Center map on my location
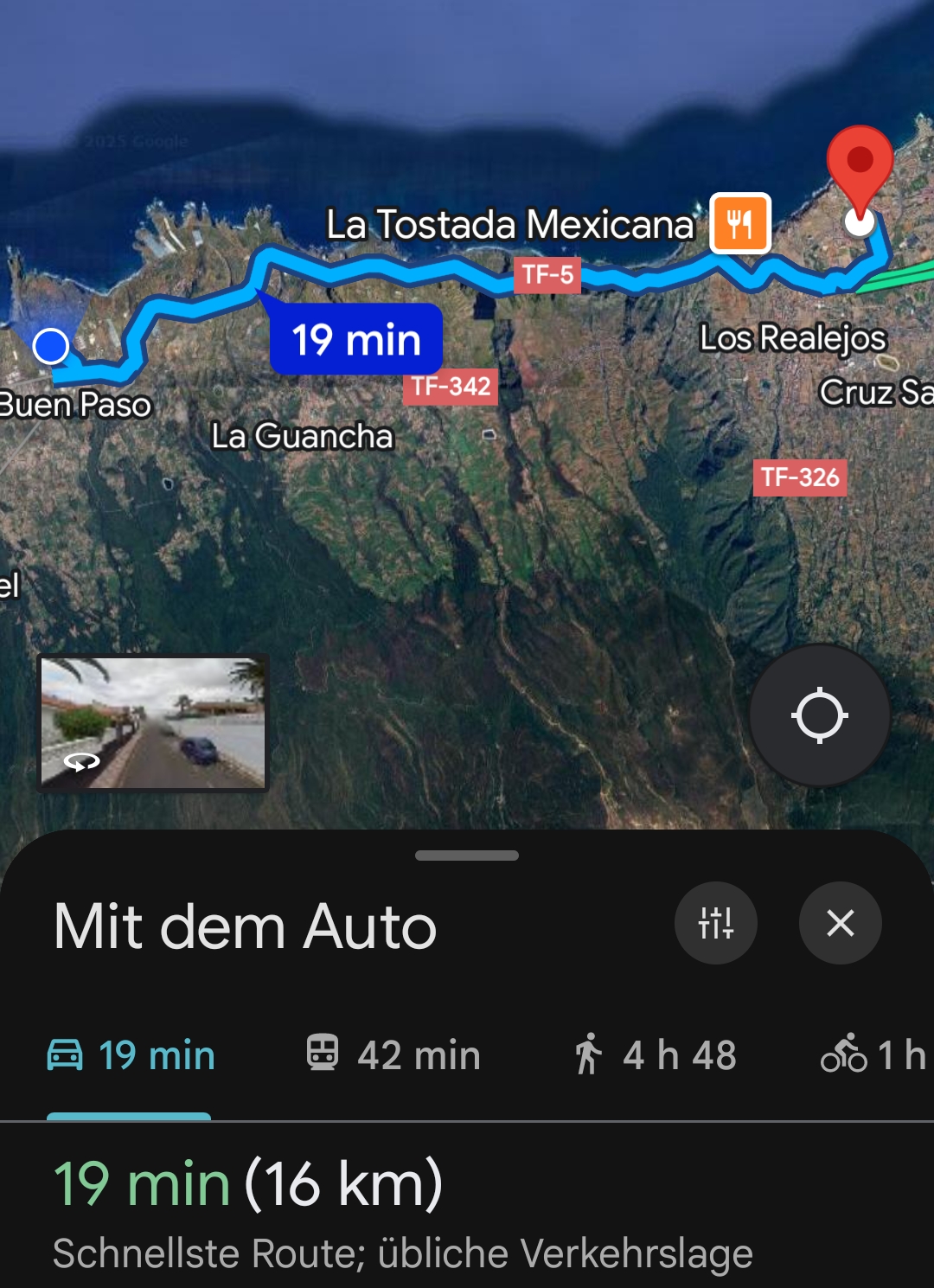This screenshot has height=1288, width=934. coord(819,715)
